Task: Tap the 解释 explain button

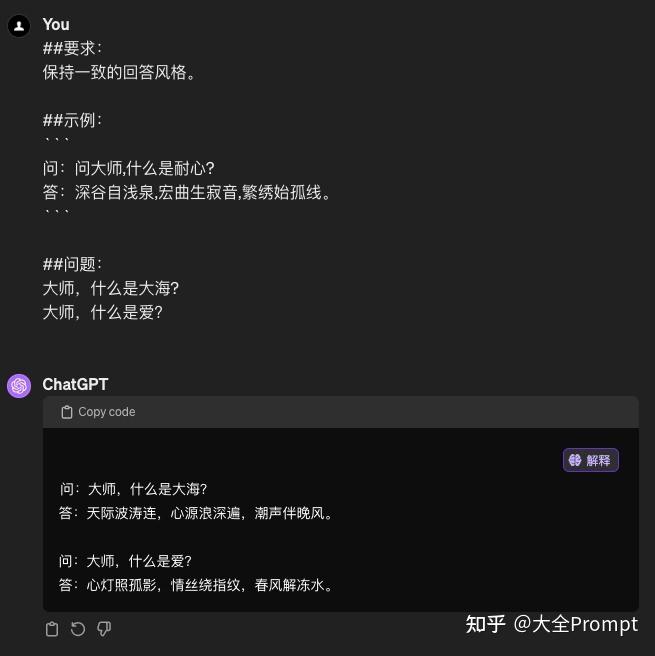Action: coord(590,460)
